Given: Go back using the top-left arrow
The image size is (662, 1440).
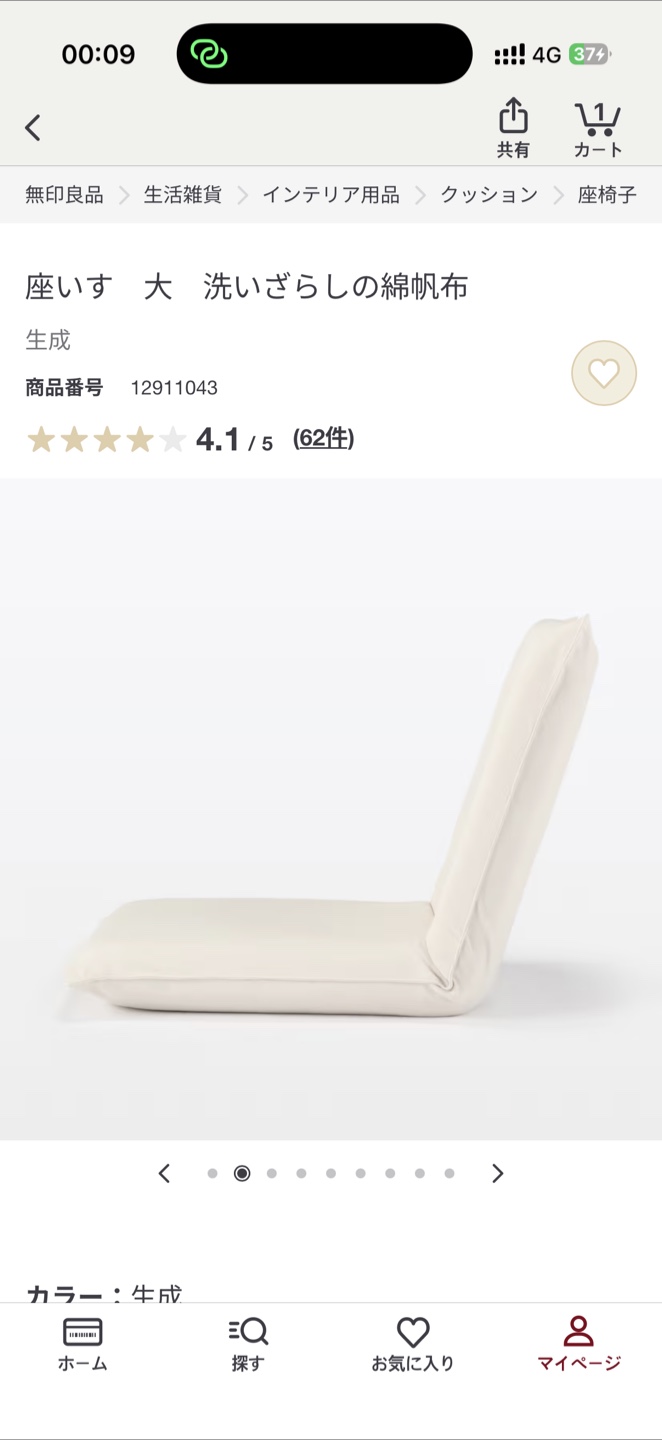Looking at the screenshot, I should coord(33,128).
